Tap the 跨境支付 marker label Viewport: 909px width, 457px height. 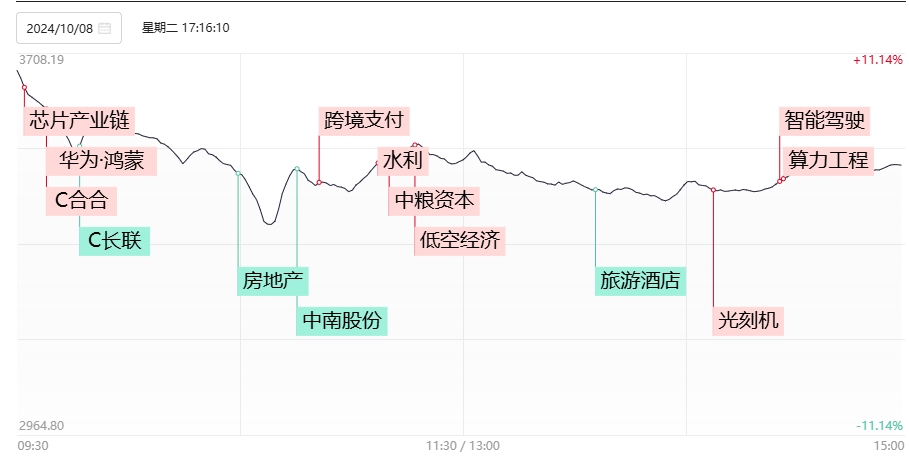(363, 121)
